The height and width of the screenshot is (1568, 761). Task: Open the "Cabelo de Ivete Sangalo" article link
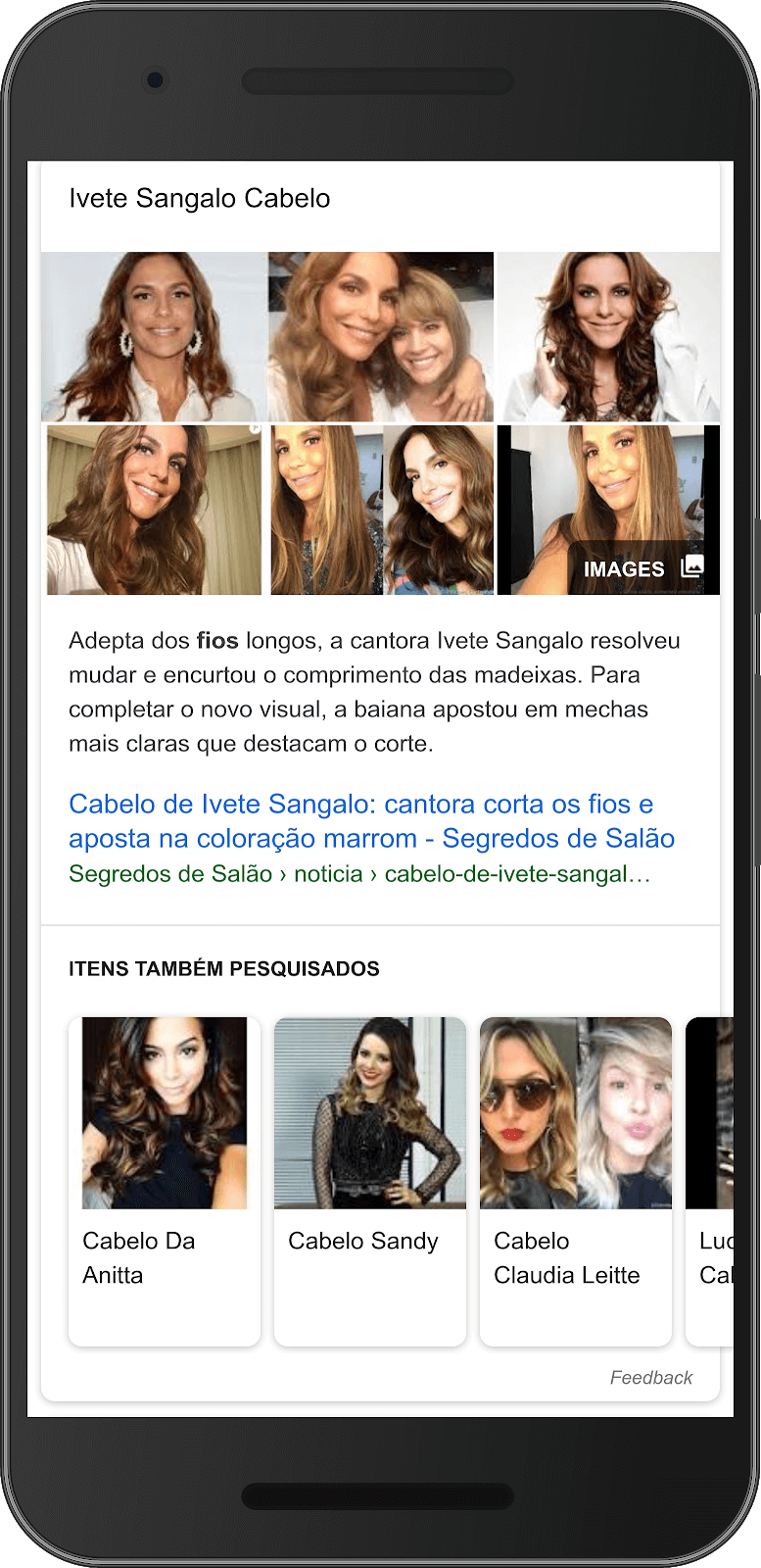(x=370, y=820)
